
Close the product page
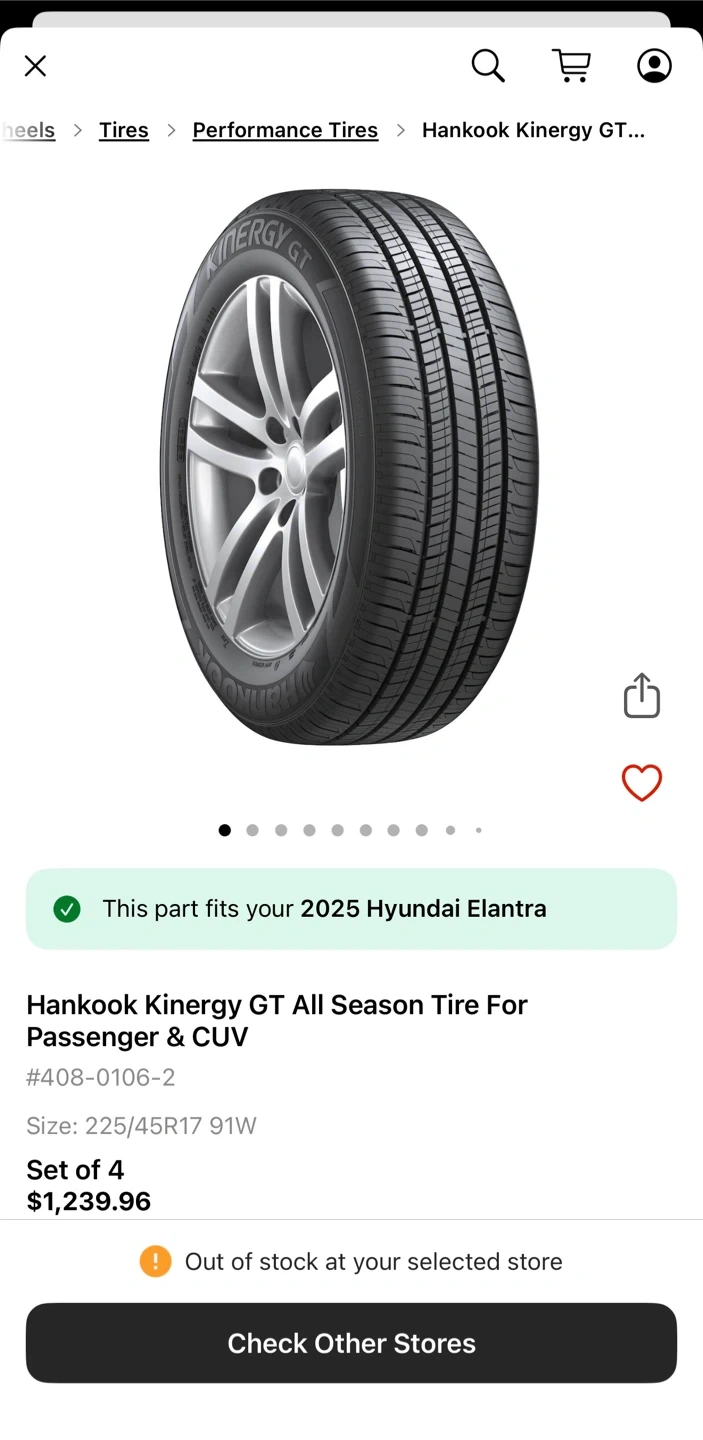(x=35, y=66)
